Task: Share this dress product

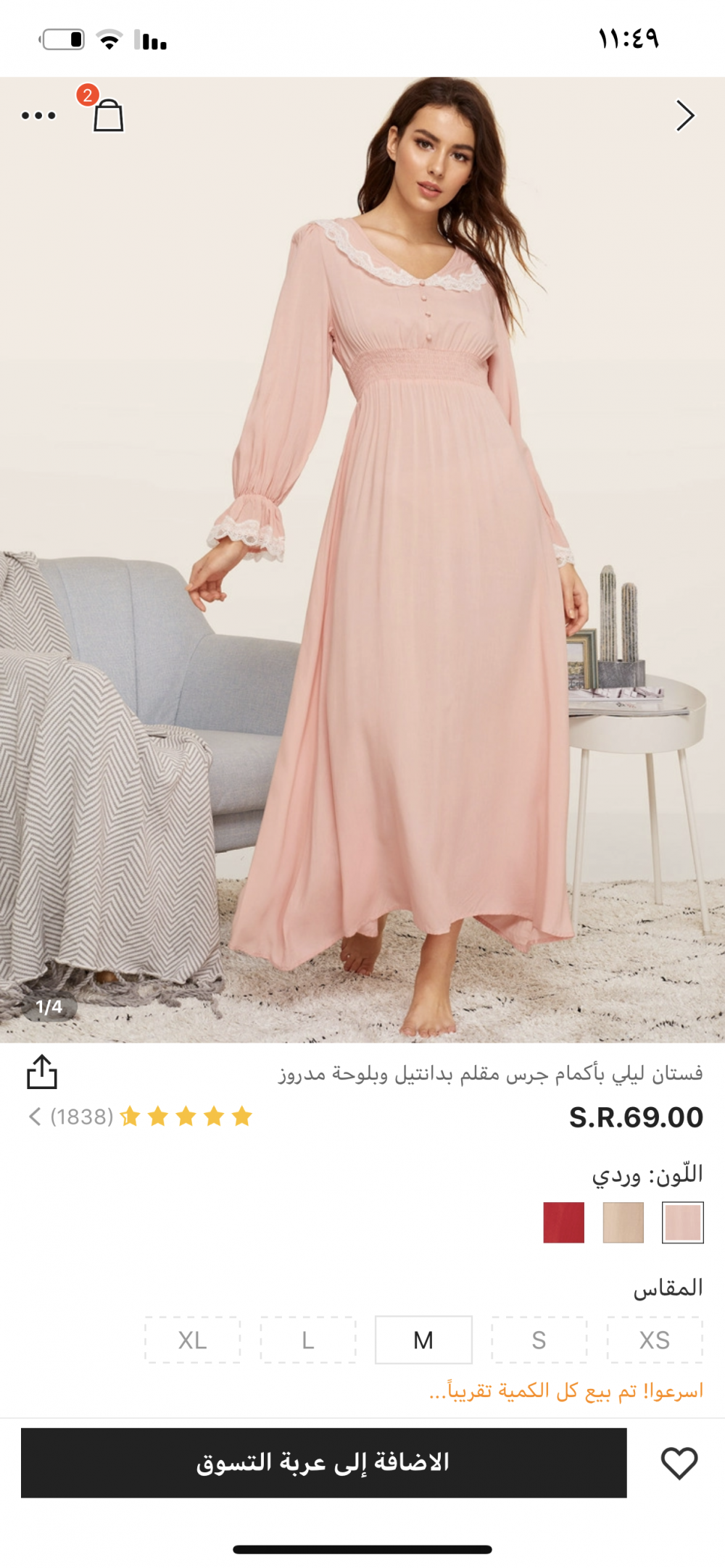Action: point(42,1072)
